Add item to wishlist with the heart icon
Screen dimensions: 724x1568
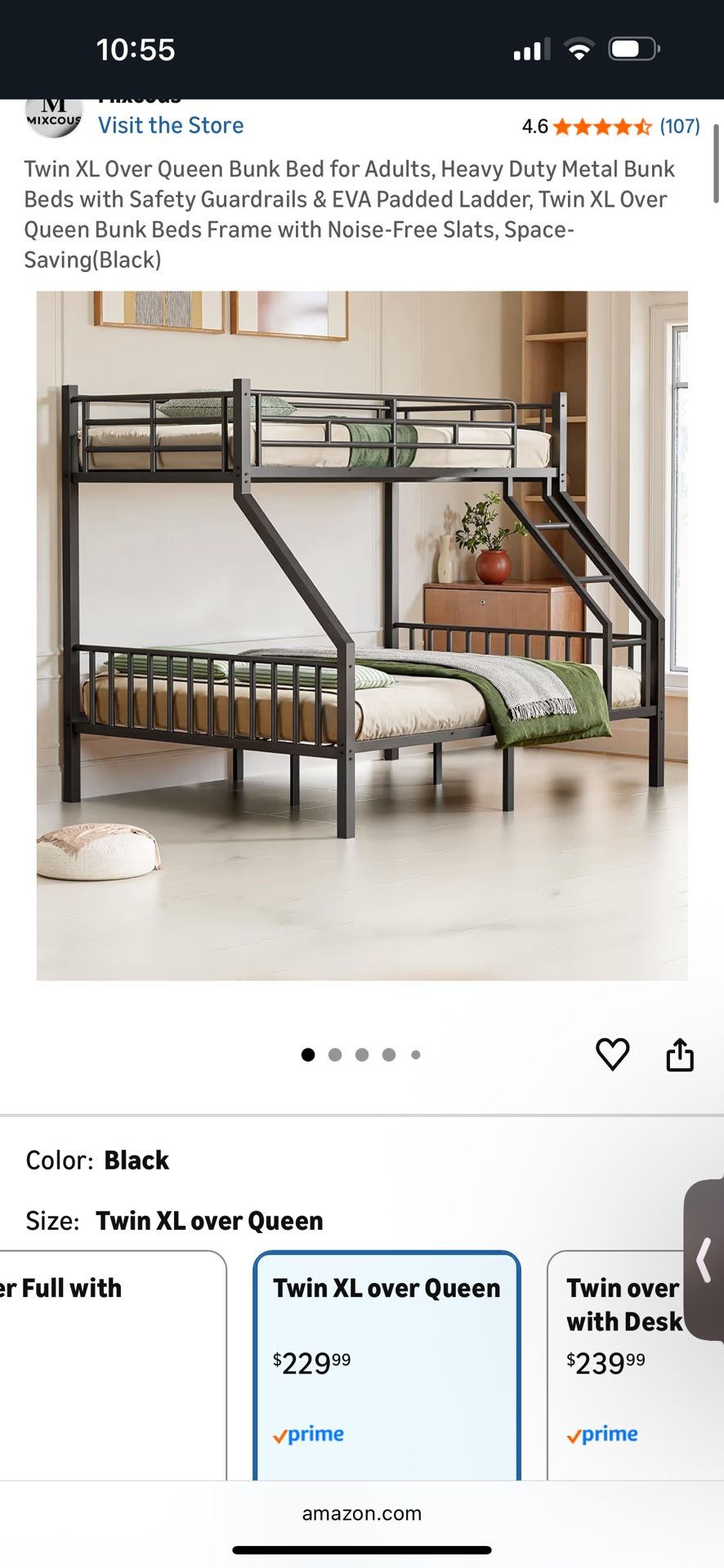tap(613, 1054)
